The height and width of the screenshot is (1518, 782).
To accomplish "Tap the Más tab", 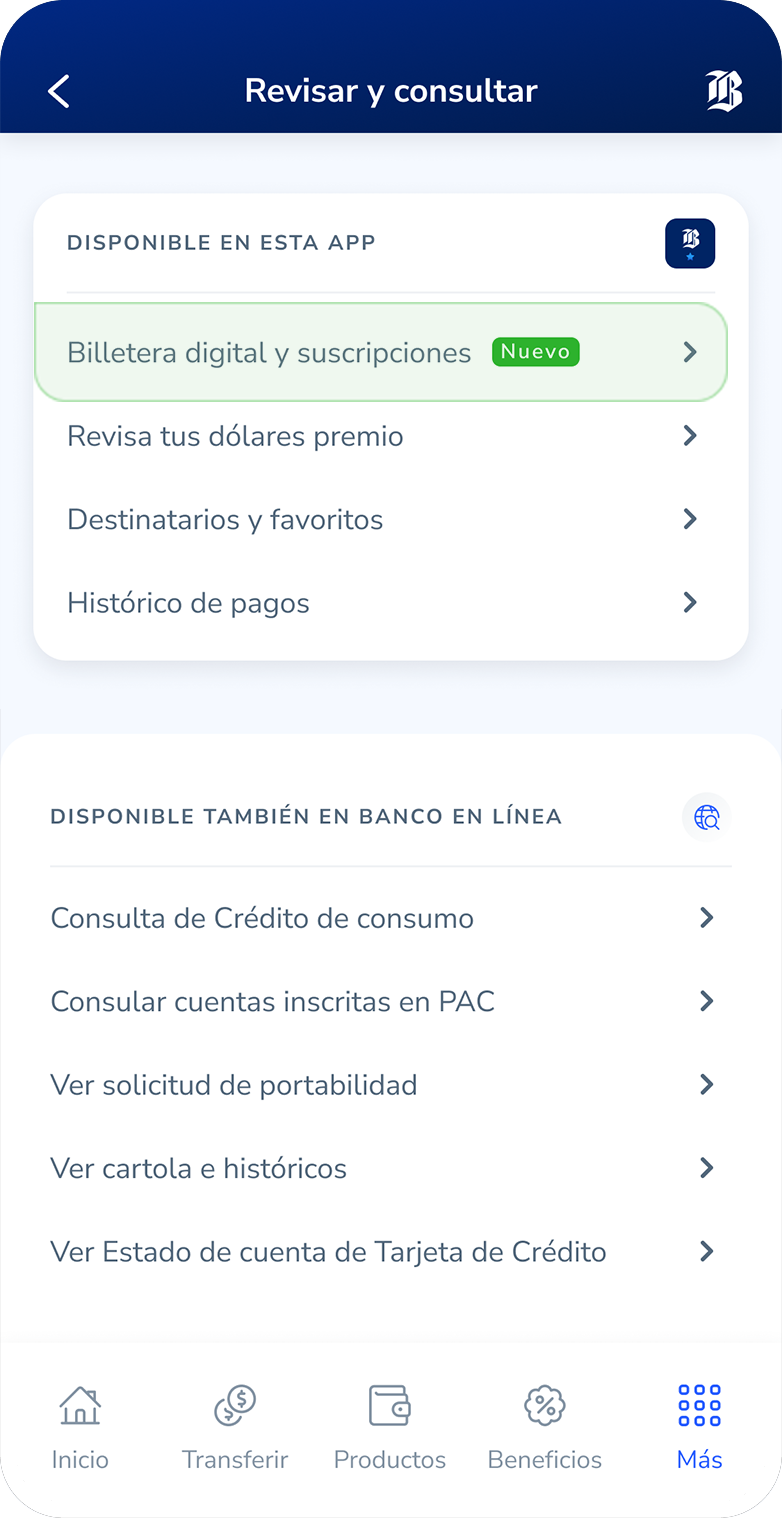I will click(x=700, y=1428).
